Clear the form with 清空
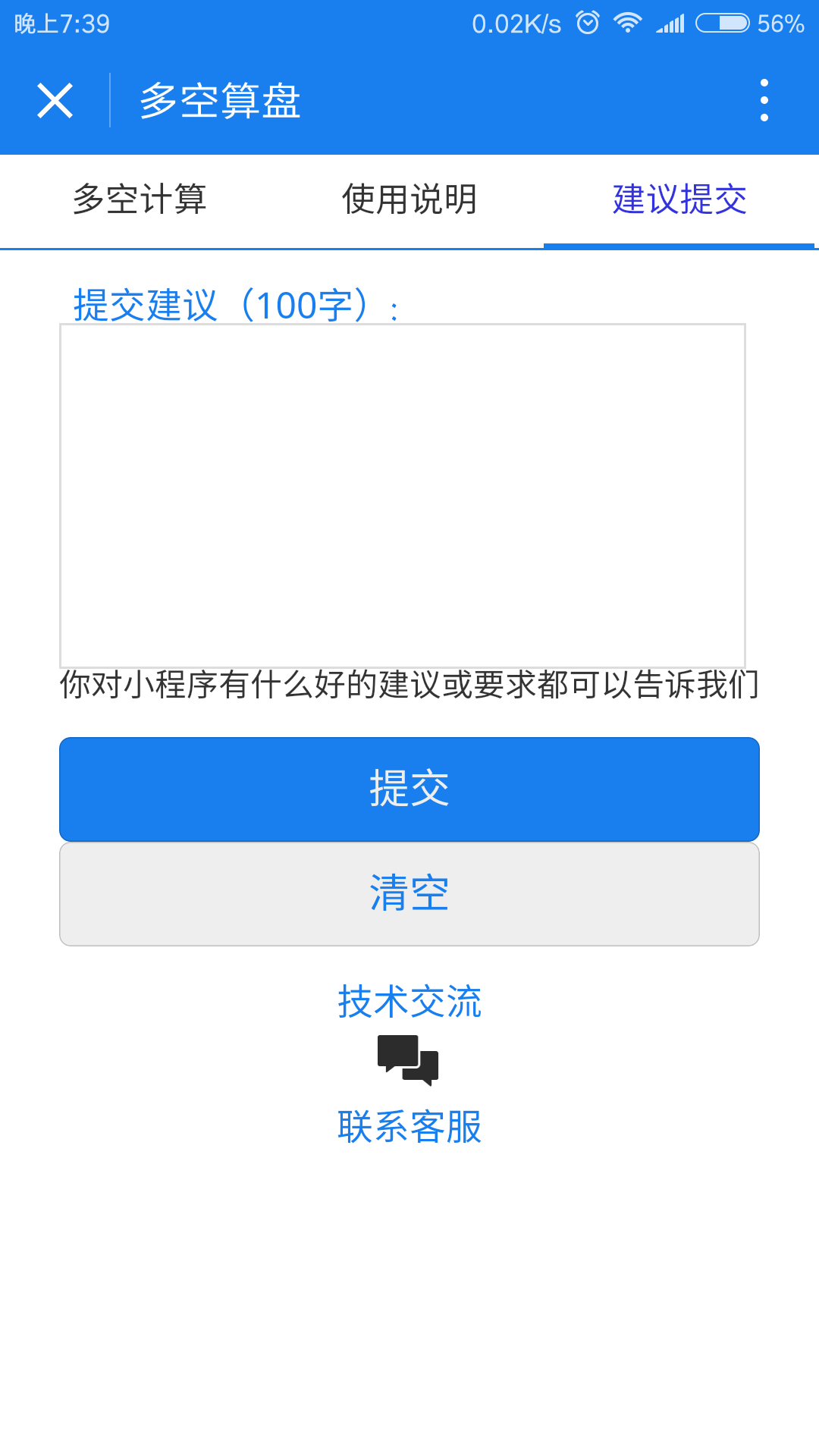Image resolution: width=819 pixels, height=1456 pixels. [x=409, y=893]
